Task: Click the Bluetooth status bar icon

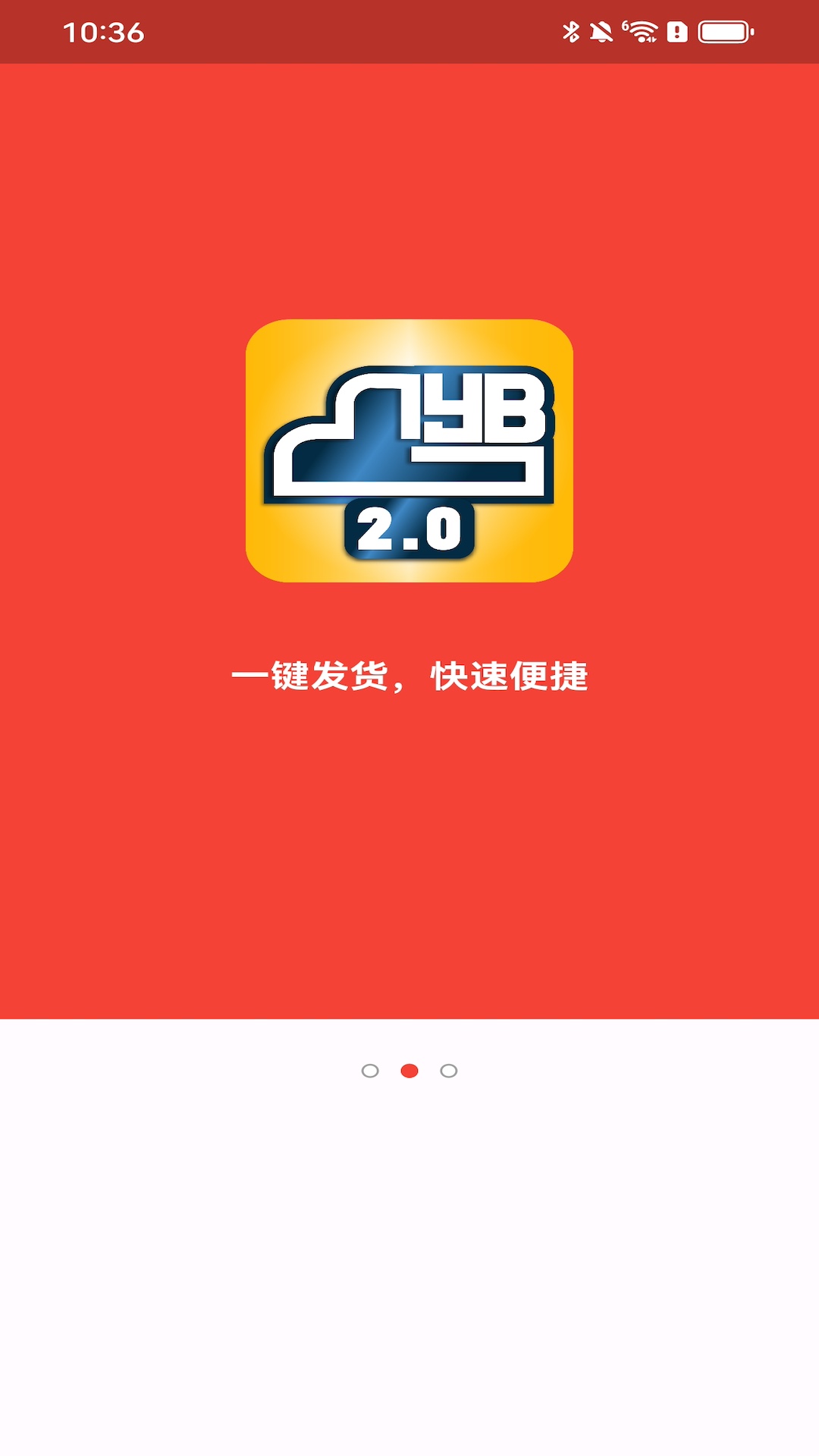Action: tap(570, 30)
